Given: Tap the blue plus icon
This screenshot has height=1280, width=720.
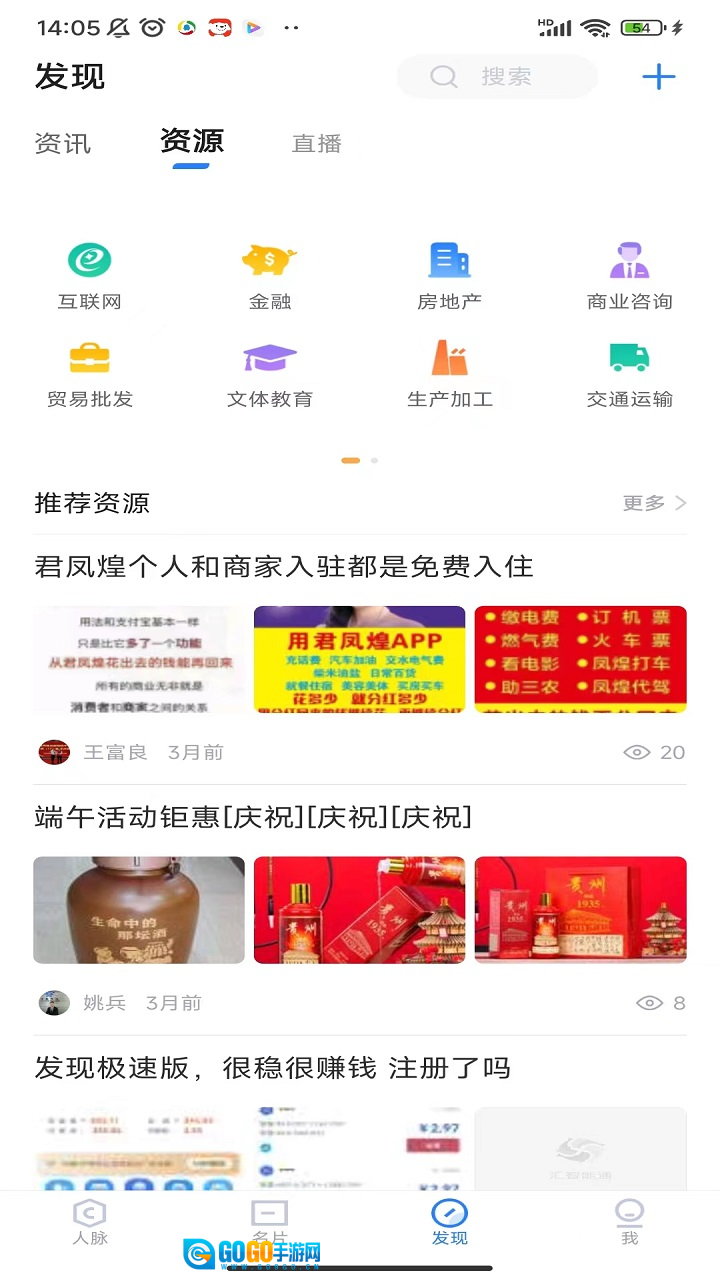Looking at the screenshot, I should click(x=658, y=77).
